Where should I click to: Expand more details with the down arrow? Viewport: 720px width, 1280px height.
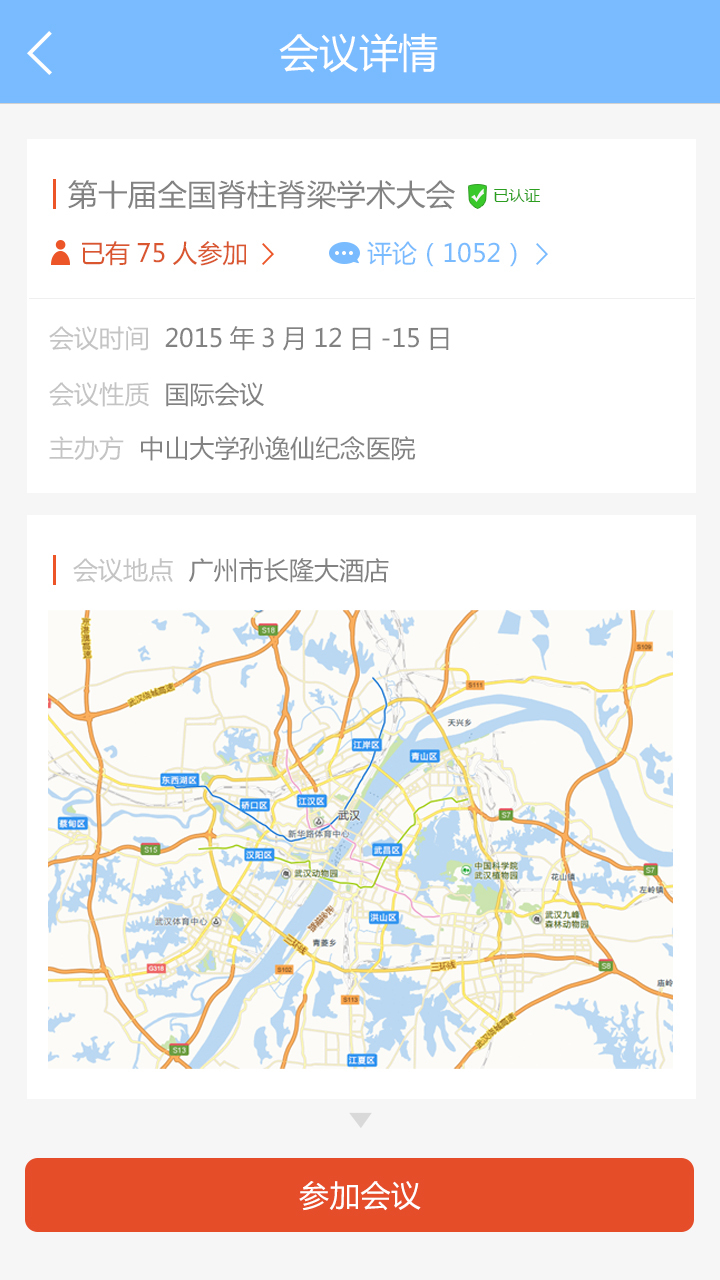point(360,1120)
